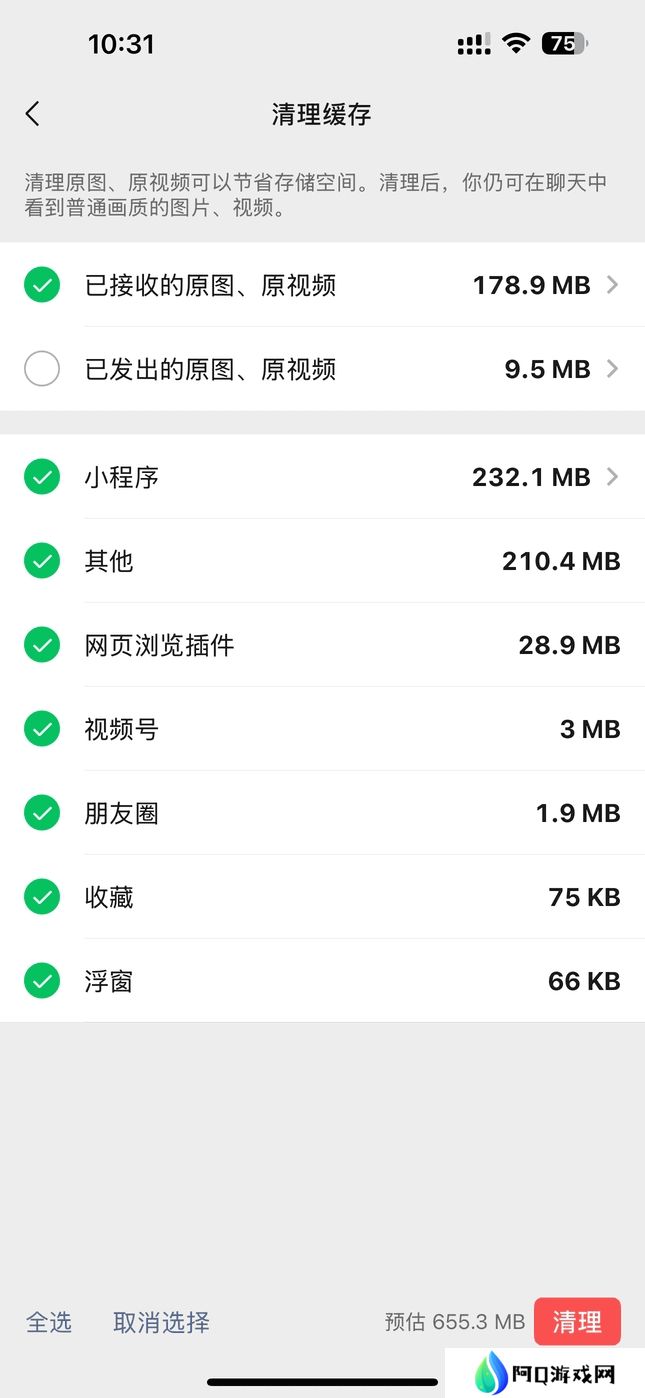Deselect the 其他 cache item

coord(42,561)
